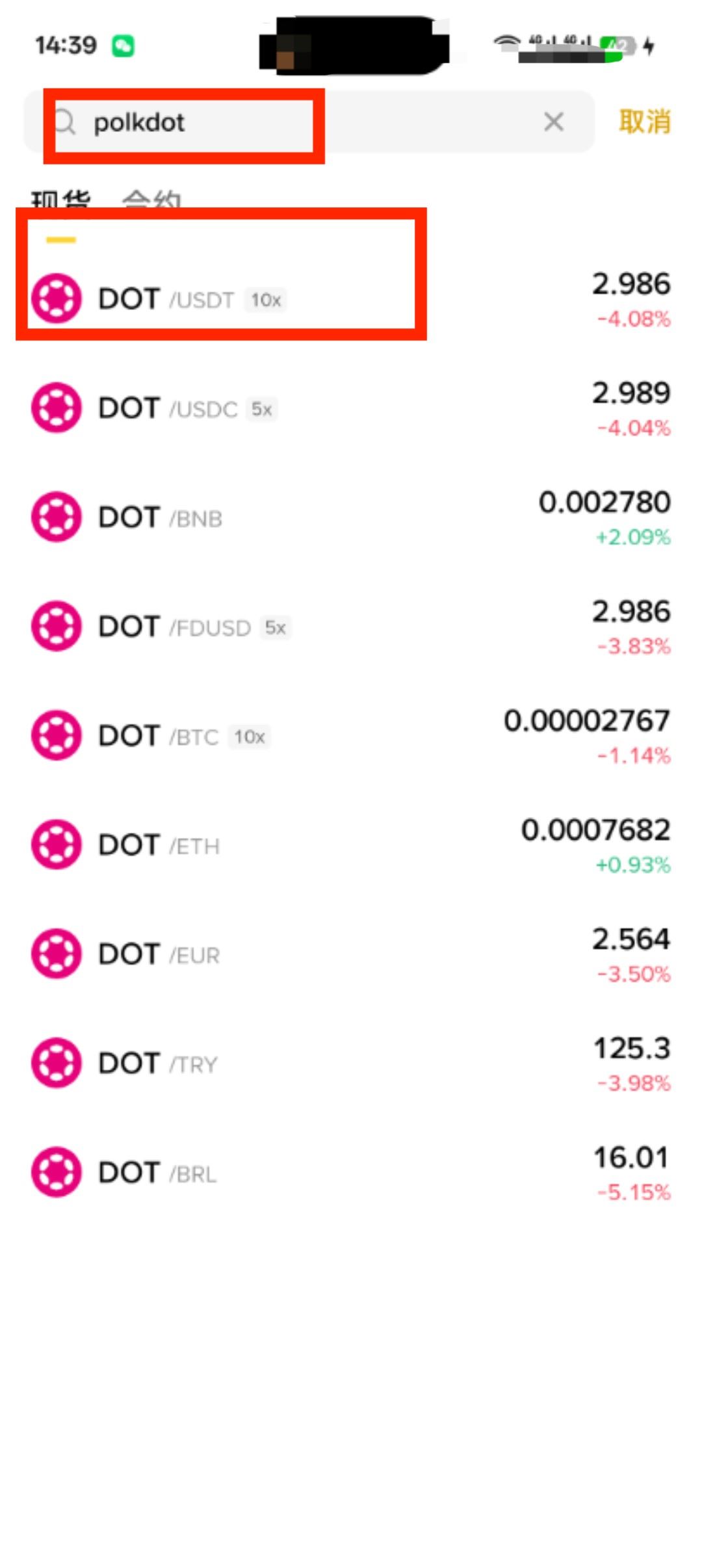Click the Polkadot icon beside DOT/BTC

[58, 737]
